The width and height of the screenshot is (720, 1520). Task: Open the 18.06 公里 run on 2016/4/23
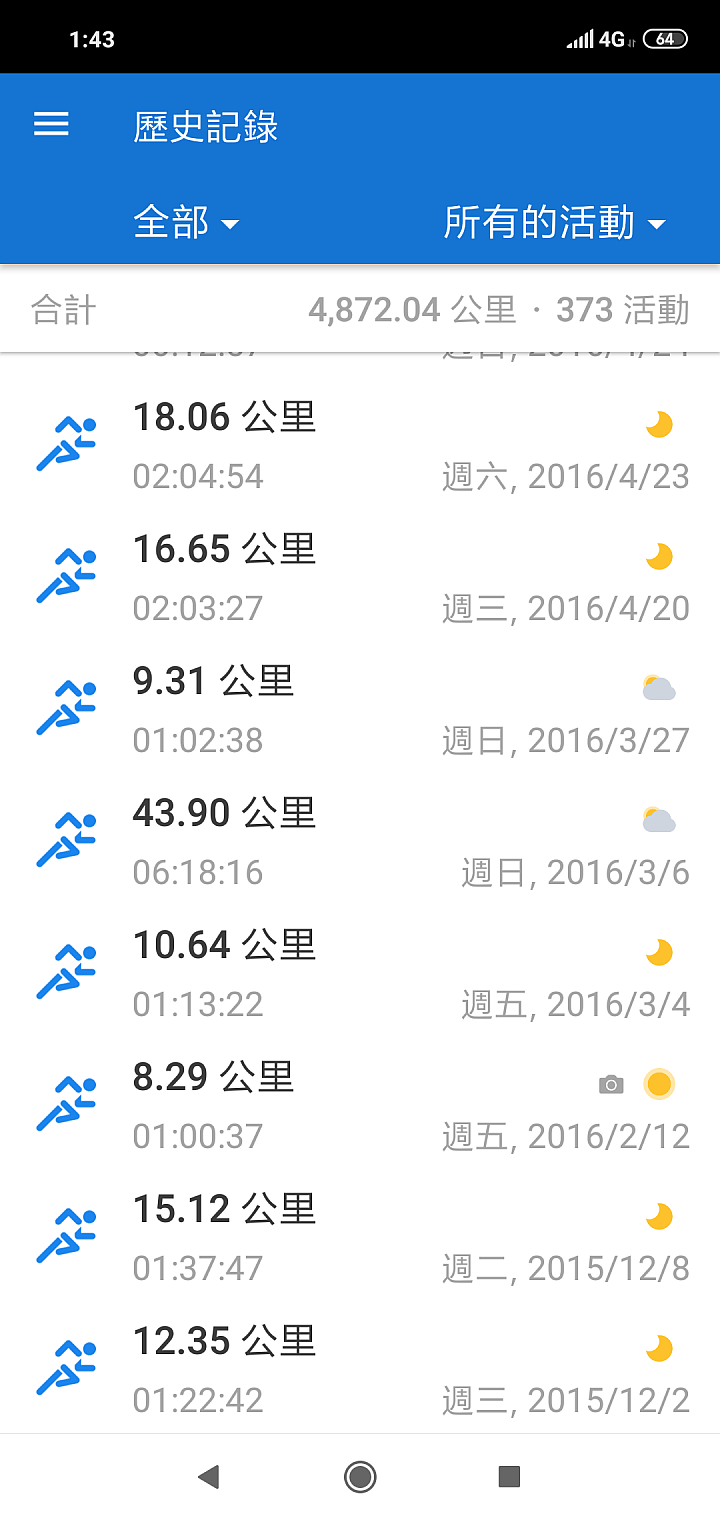(360, 445)
